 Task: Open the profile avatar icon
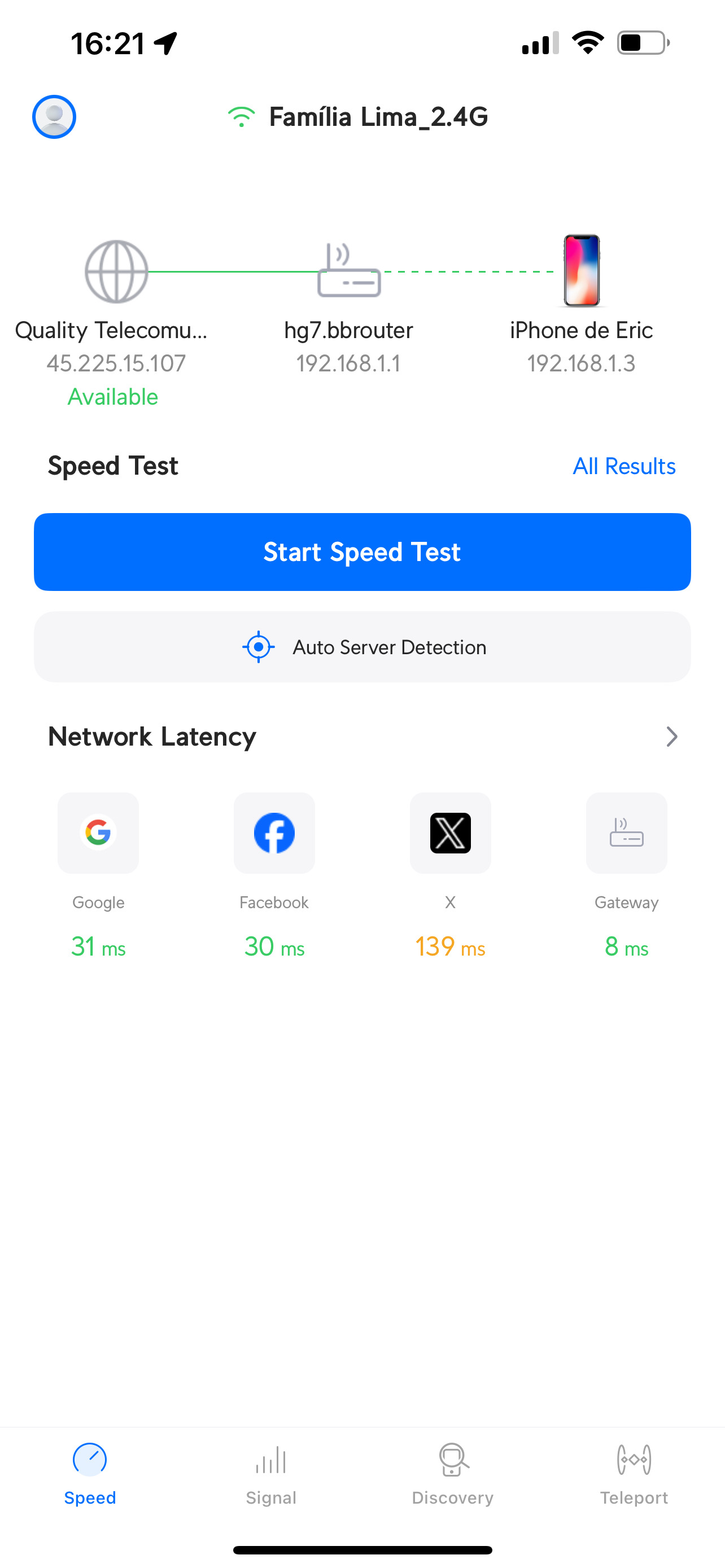(54, 116)
